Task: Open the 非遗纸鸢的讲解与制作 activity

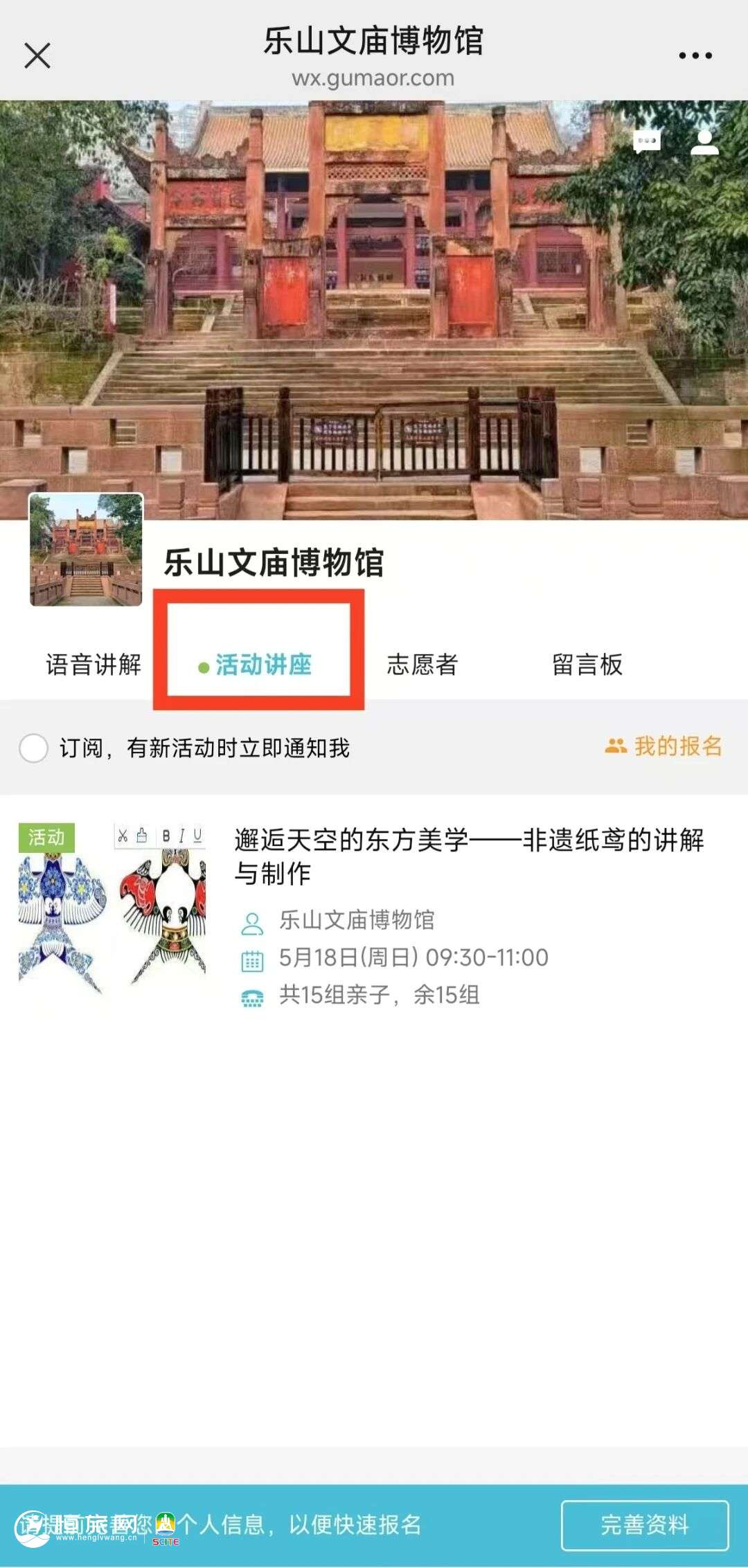Action: pyautogui.click(x=469, y=856)
